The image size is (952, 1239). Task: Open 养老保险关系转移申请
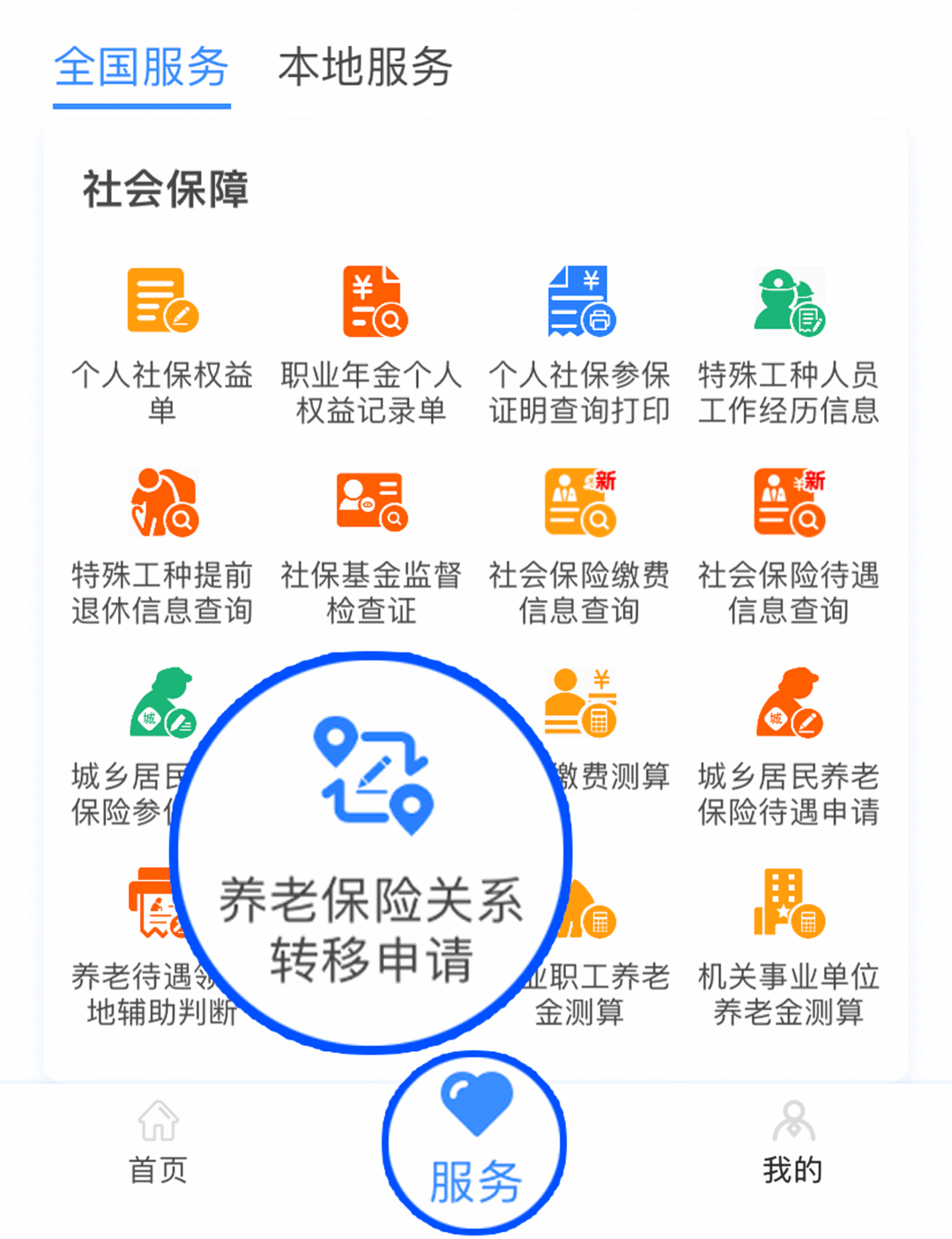click(371, 851)
